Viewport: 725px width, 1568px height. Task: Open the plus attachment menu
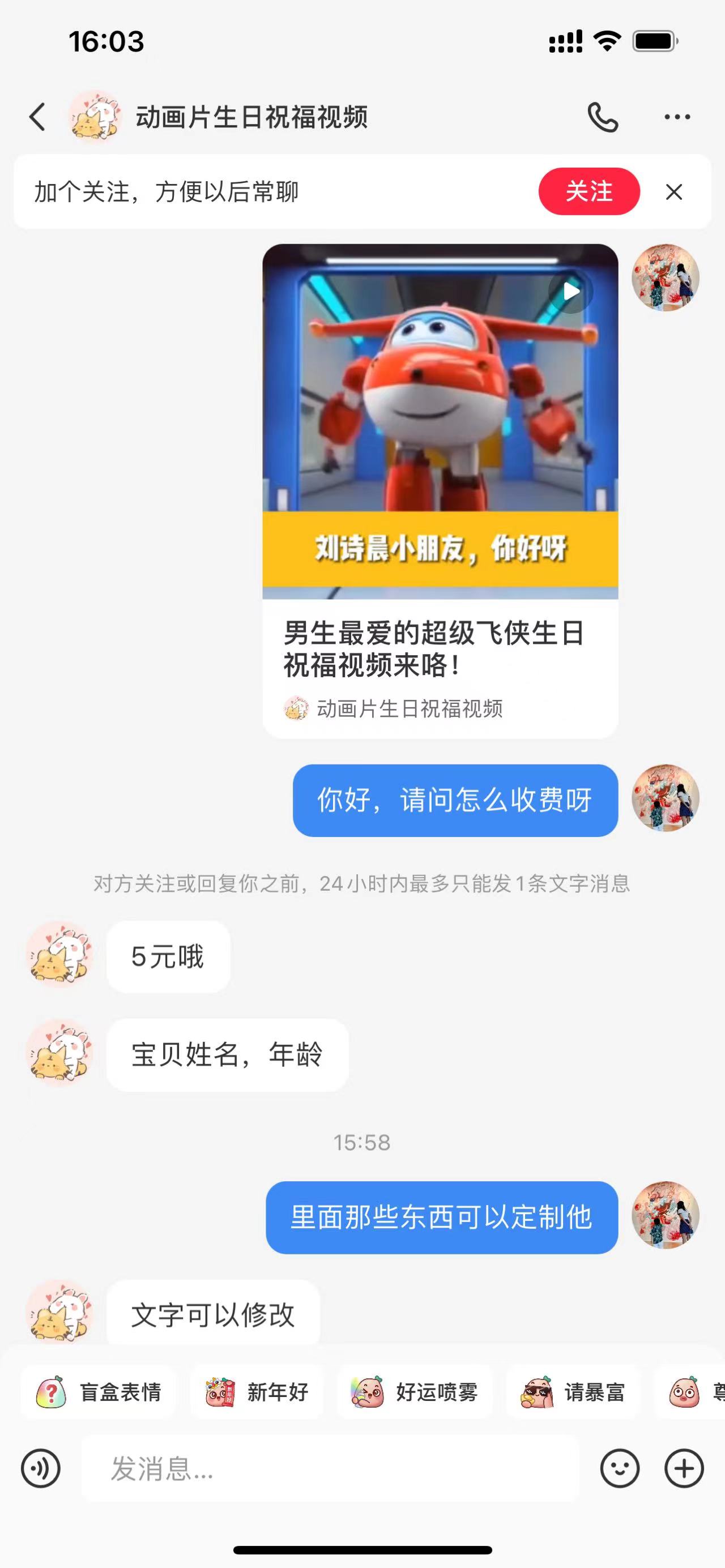pyautogui.click(x=684, y=1468)
